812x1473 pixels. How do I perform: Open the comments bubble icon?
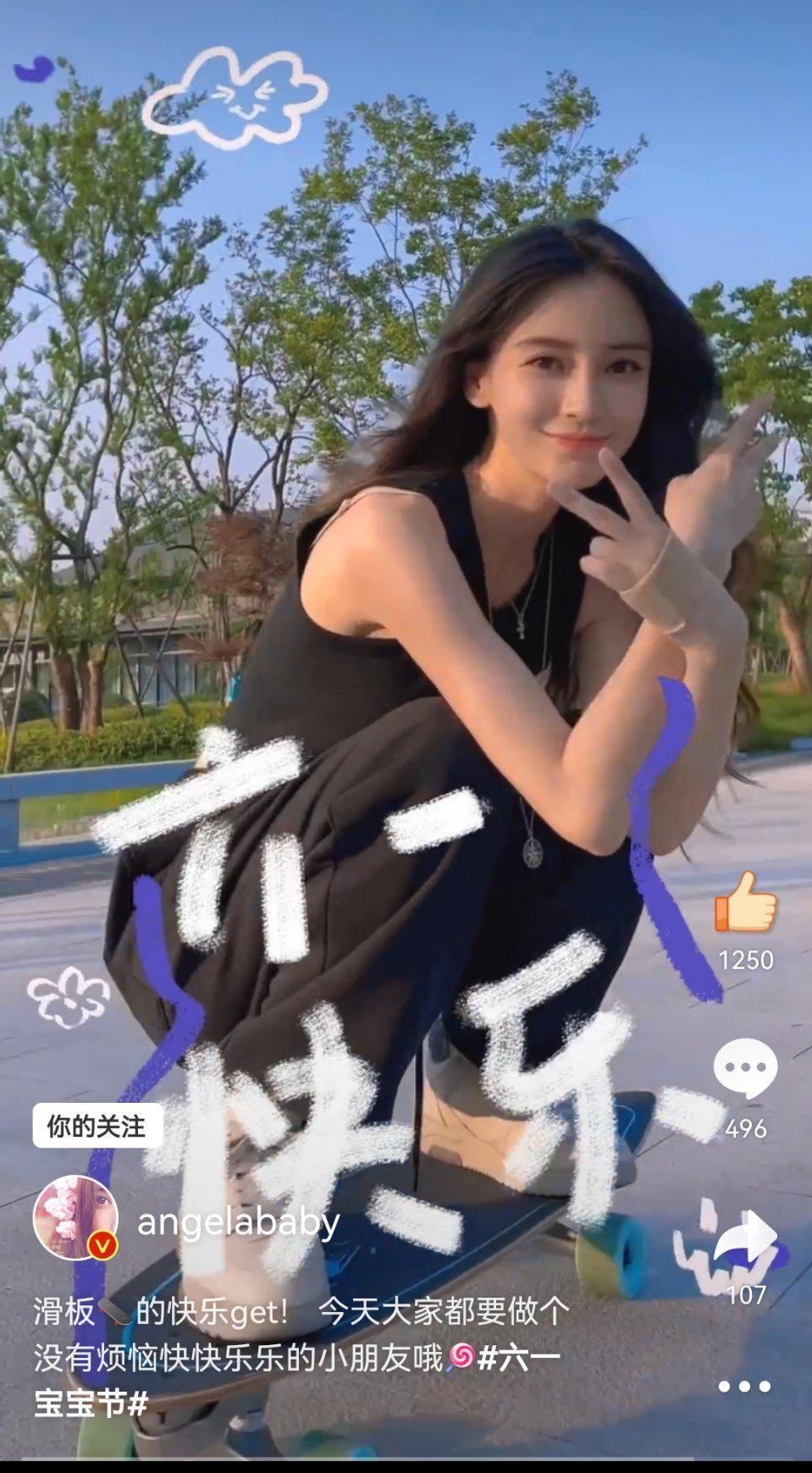click(745, 1068)
